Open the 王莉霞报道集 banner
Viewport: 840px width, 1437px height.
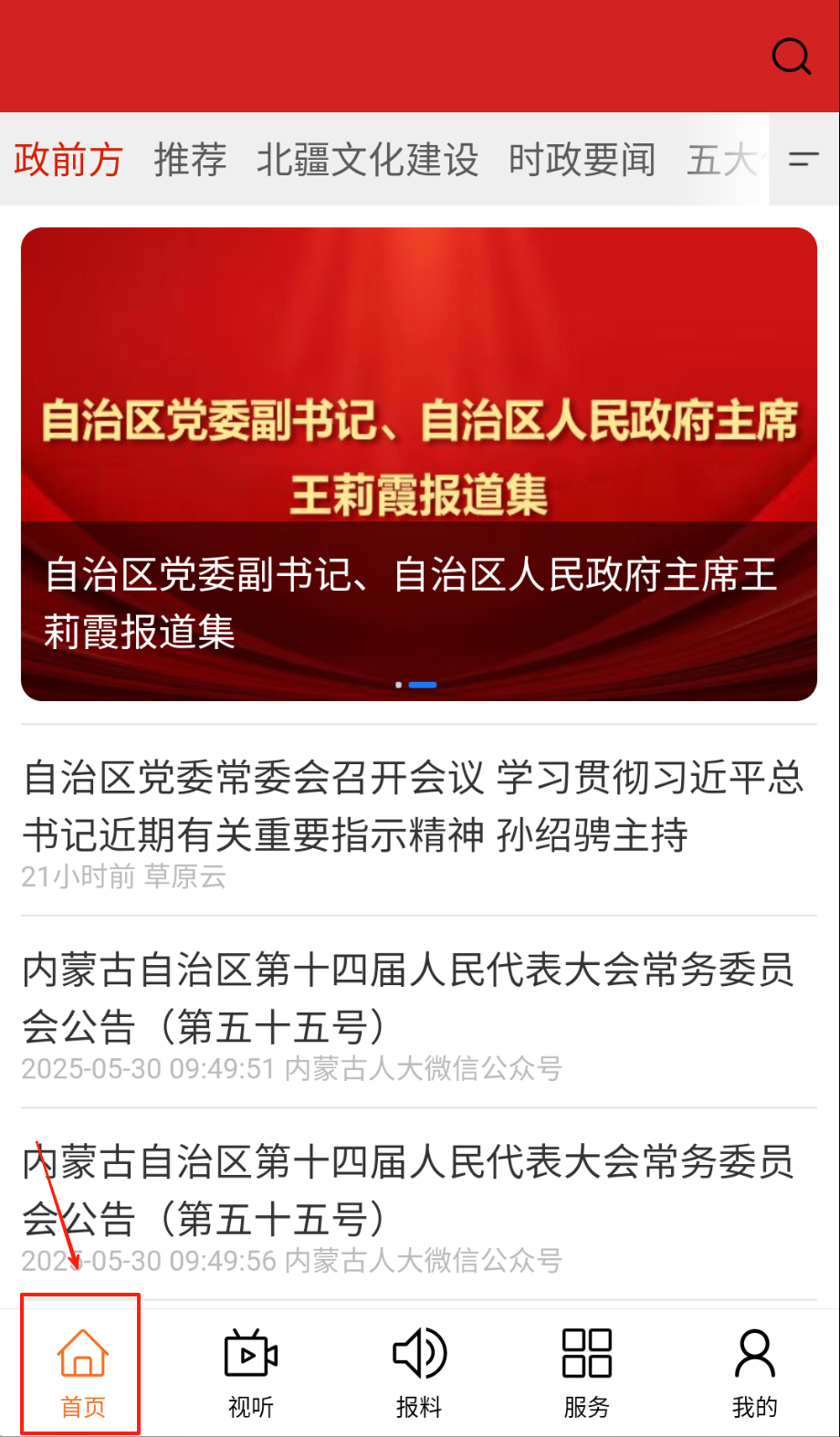tap(419, 464)
